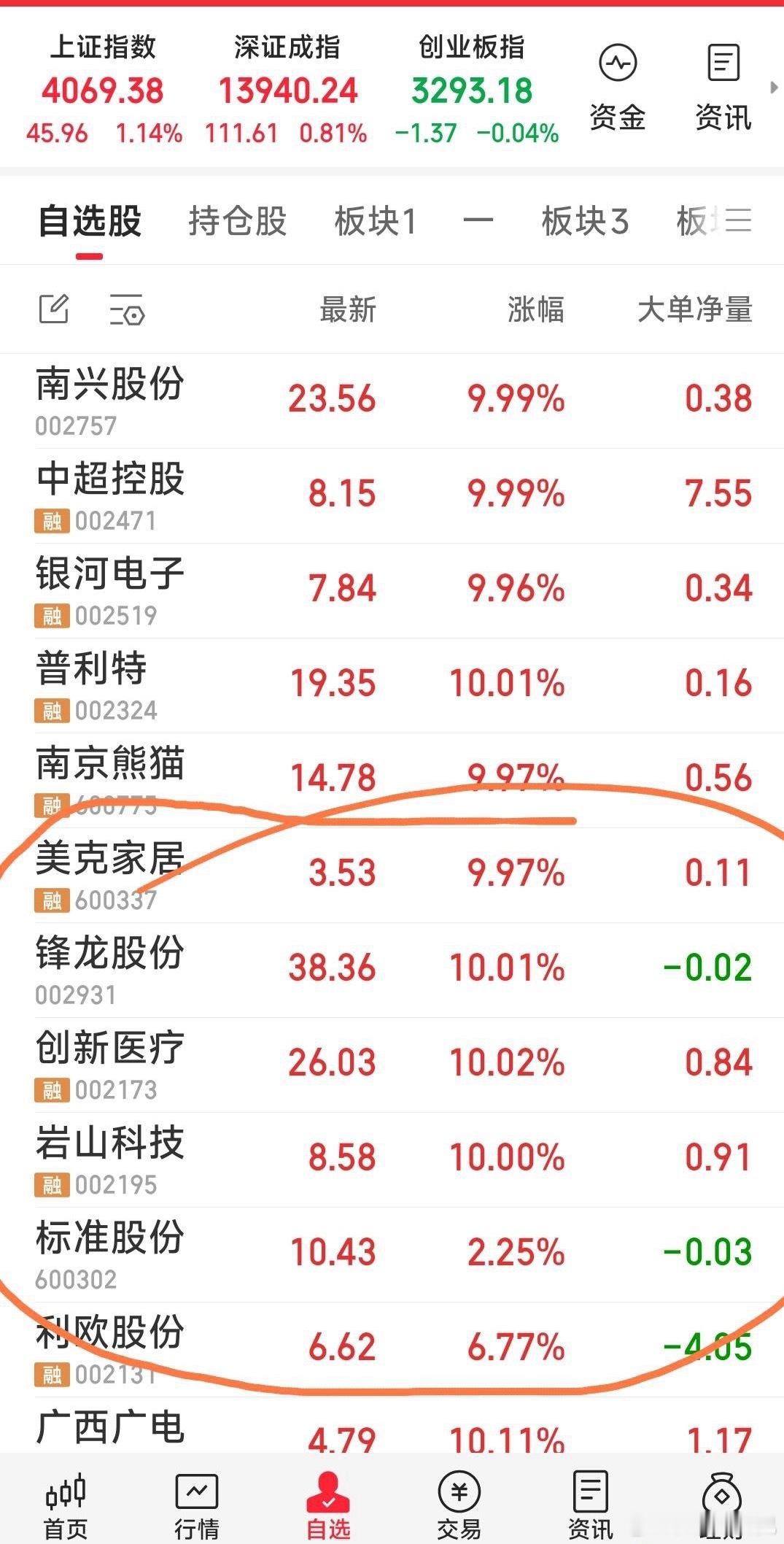This screenshot has width=784, height=1544.
Task: Expand hidden tabs via the right arrow
Action: 773,88
